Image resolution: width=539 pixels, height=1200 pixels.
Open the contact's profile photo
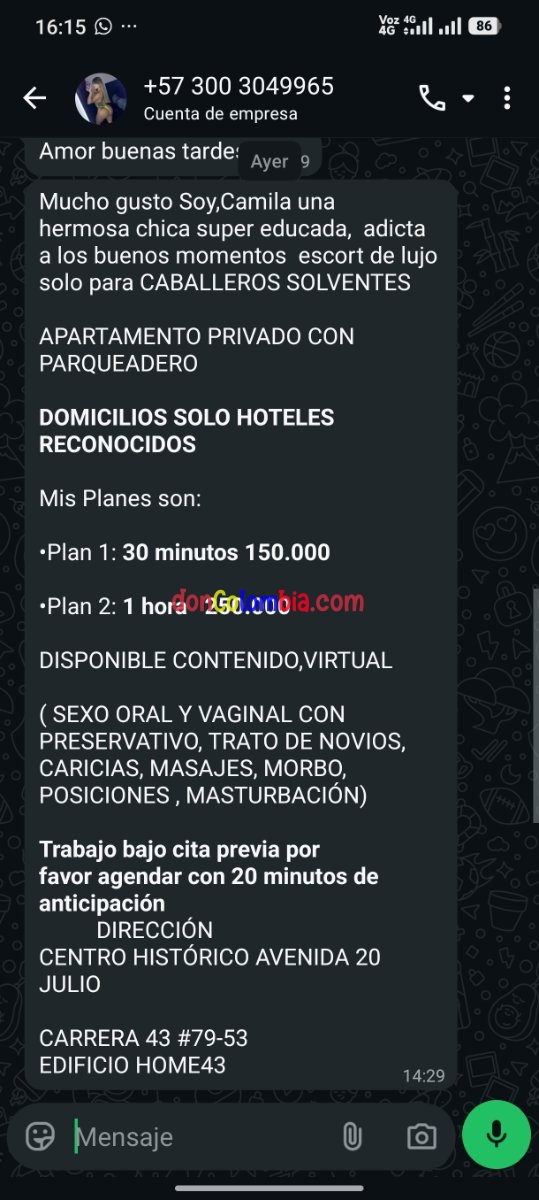(101, 98)
